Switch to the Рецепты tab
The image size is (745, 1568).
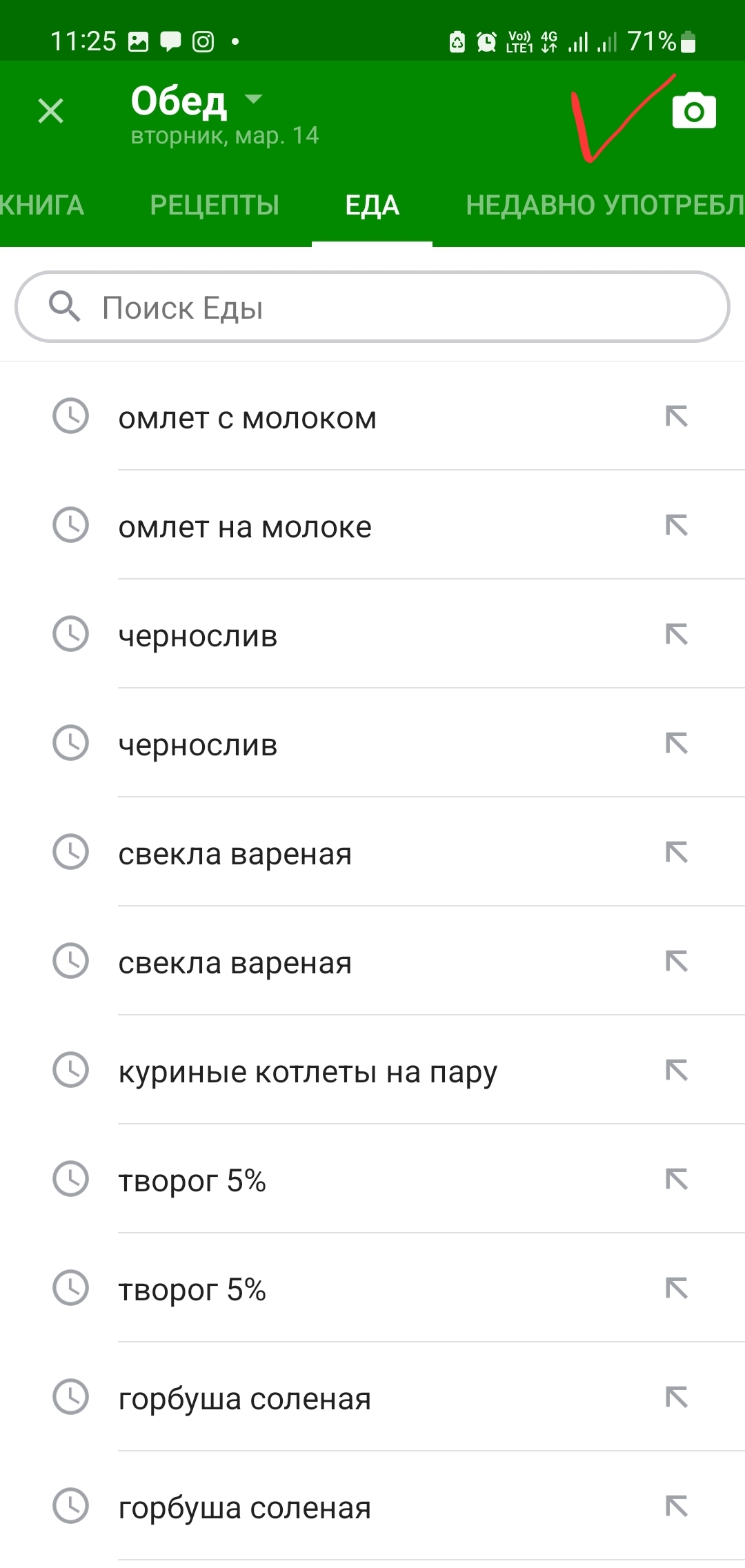(x=215, y=205)
